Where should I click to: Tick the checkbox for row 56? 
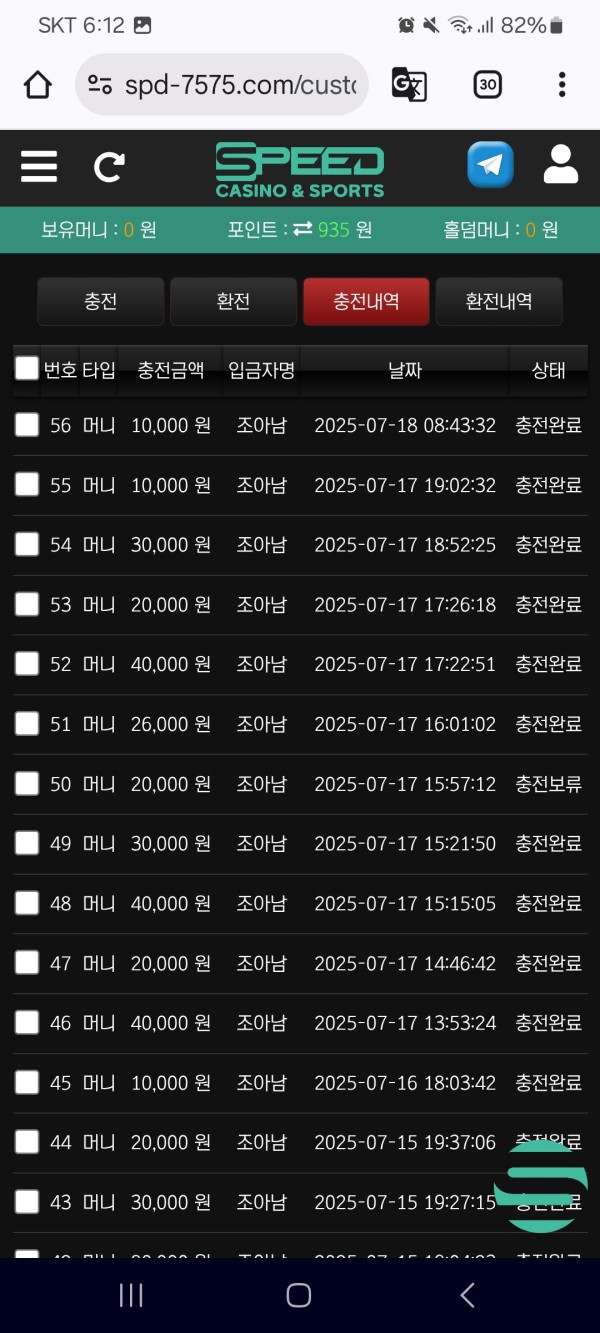coord(27,425)
